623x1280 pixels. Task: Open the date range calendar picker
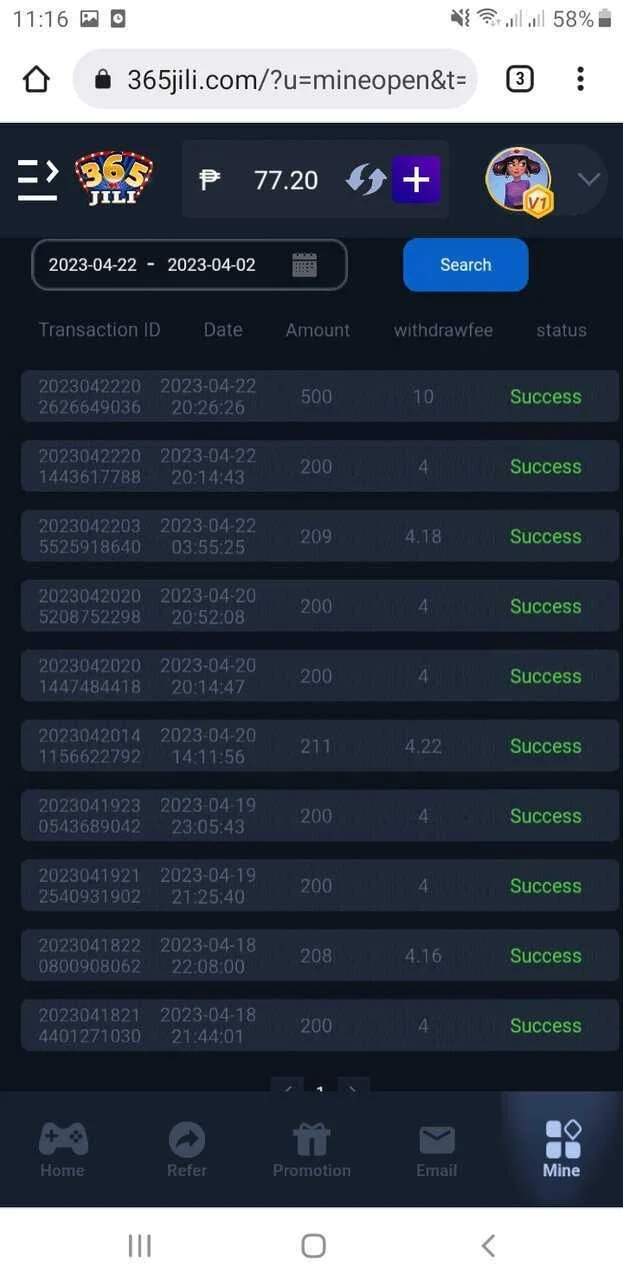tap(304, 265)
